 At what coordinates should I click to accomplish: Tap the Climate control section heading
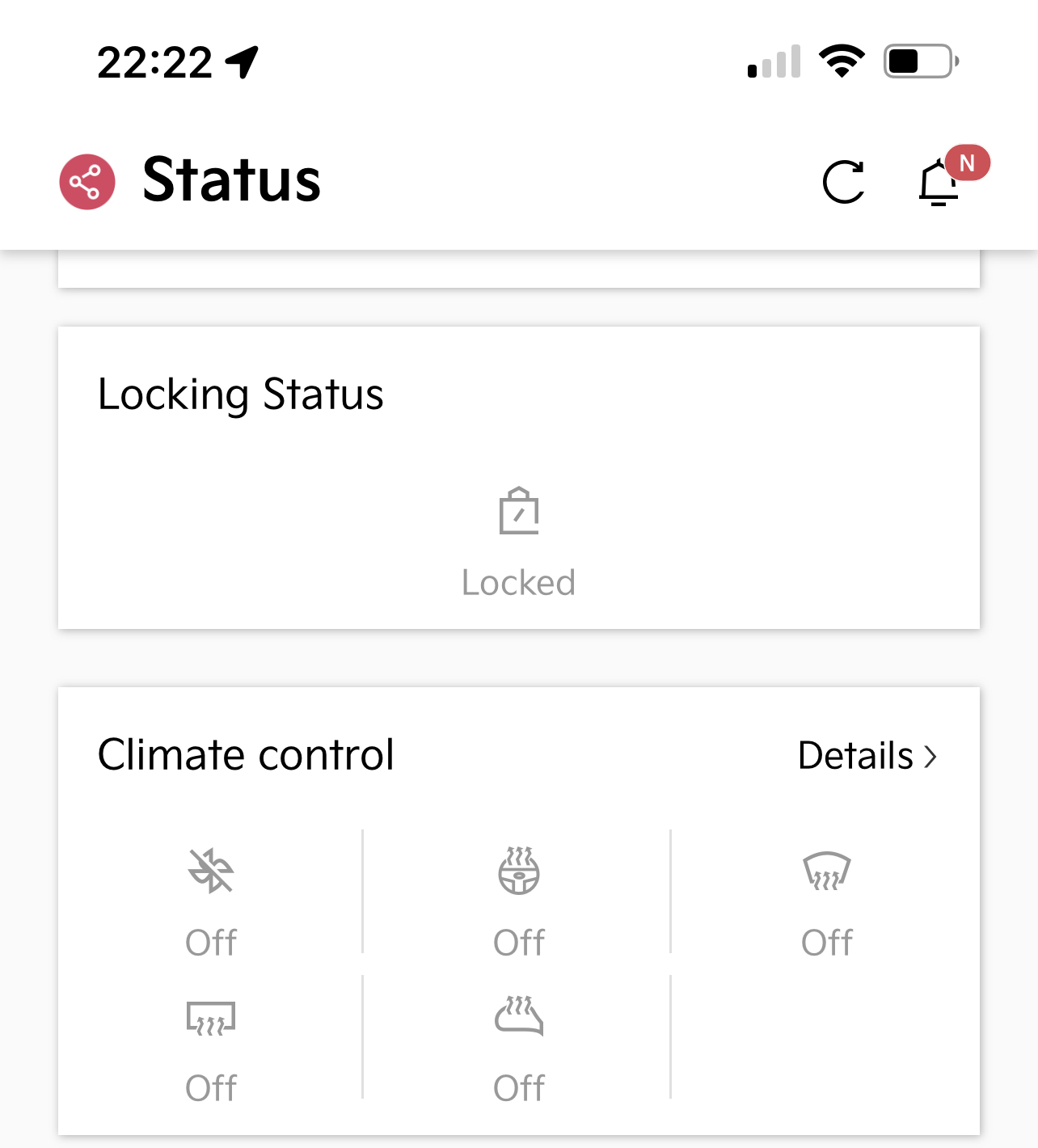point(245,755)
